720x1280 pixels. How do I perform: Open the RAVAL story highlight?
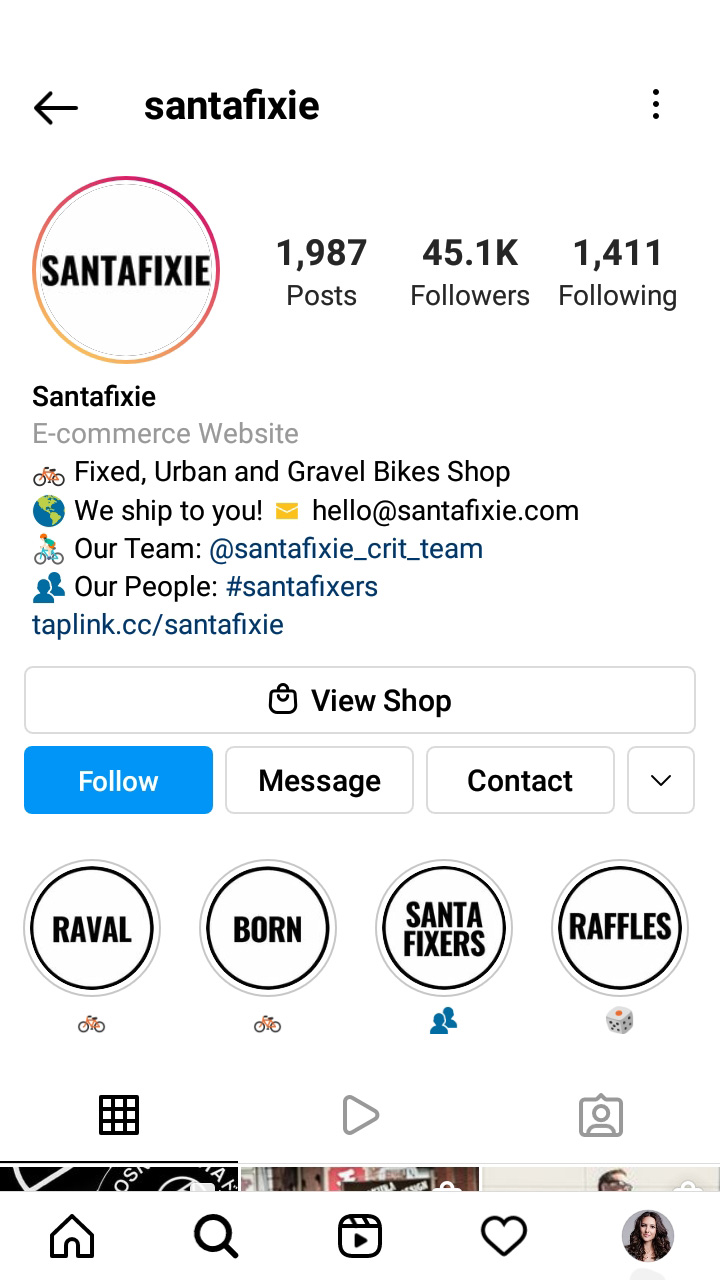[92, 929]
